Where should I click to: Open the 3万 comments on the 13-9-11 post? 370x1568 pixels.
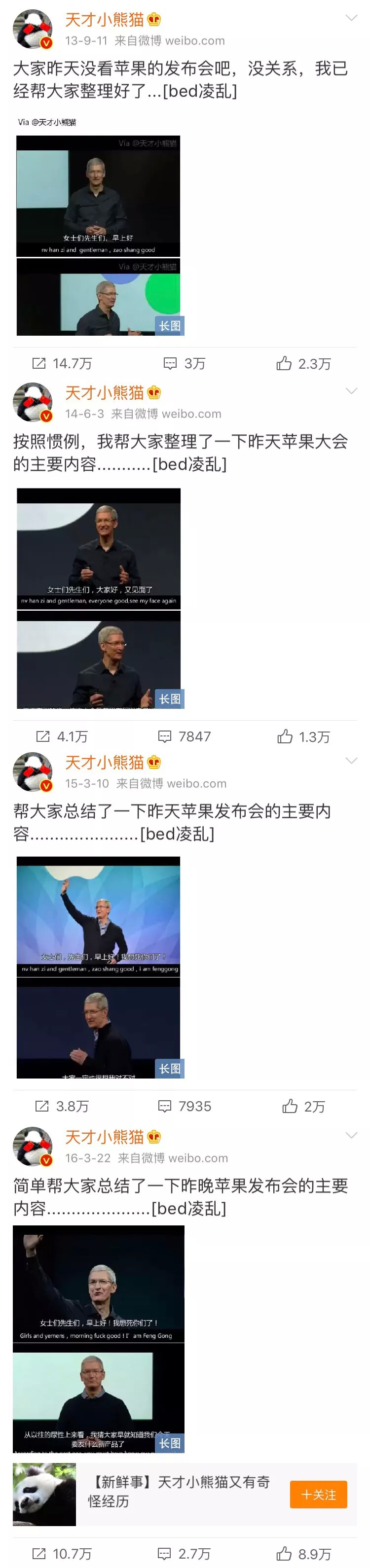184,363
